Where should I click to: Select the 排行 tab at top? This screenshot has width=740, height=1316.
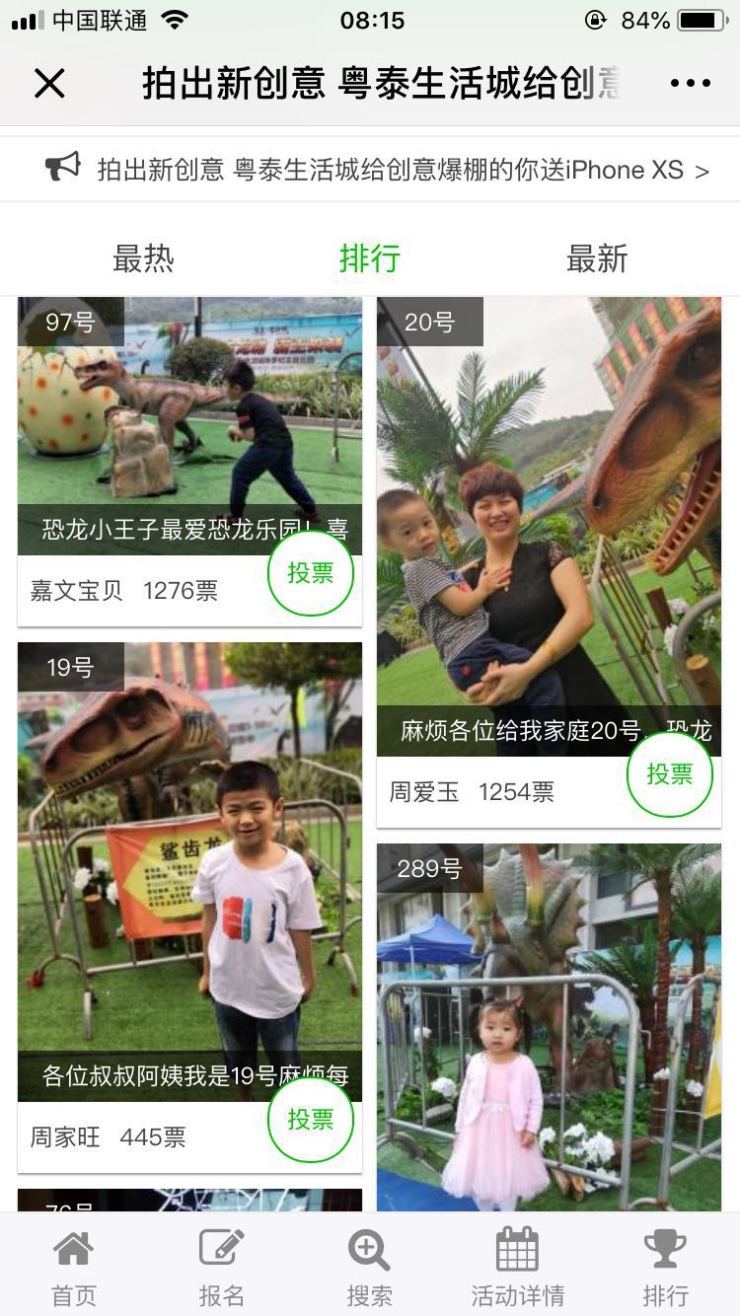click(370, 259)
